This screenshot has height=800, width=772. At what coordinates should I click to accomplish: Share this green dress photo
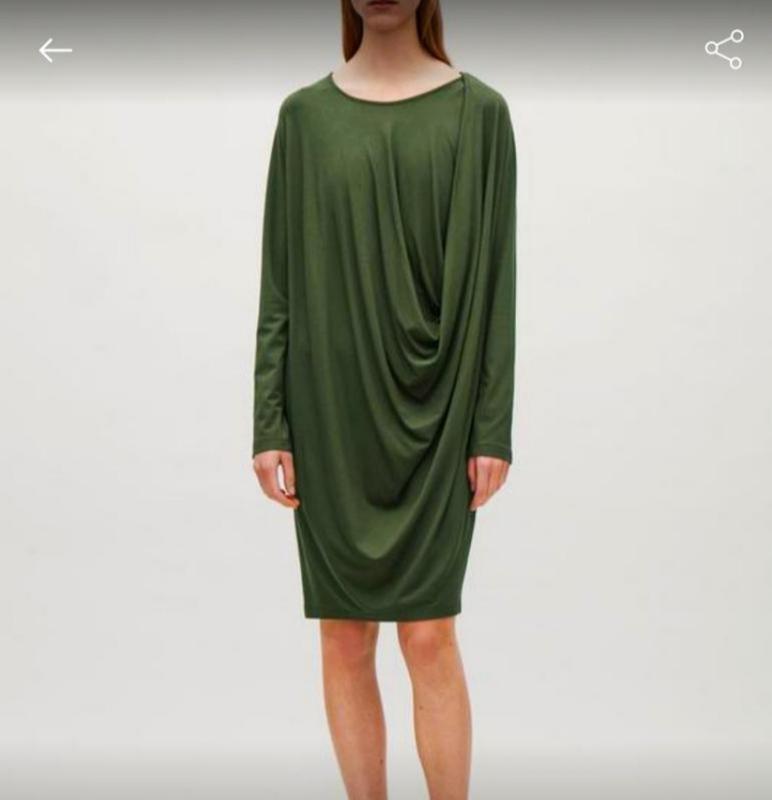point(723,49)
